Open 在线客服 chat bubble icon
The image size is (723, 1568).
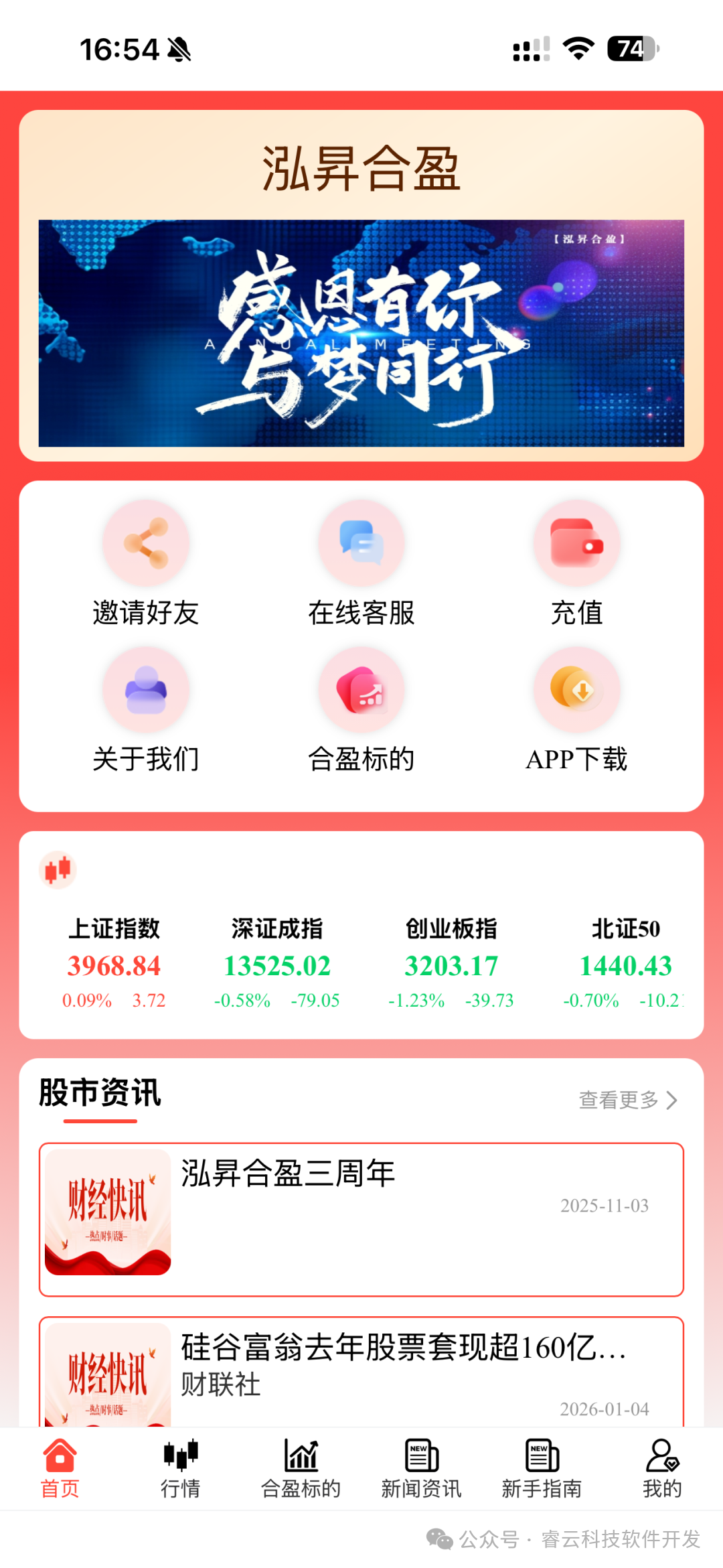pos(361,544)
